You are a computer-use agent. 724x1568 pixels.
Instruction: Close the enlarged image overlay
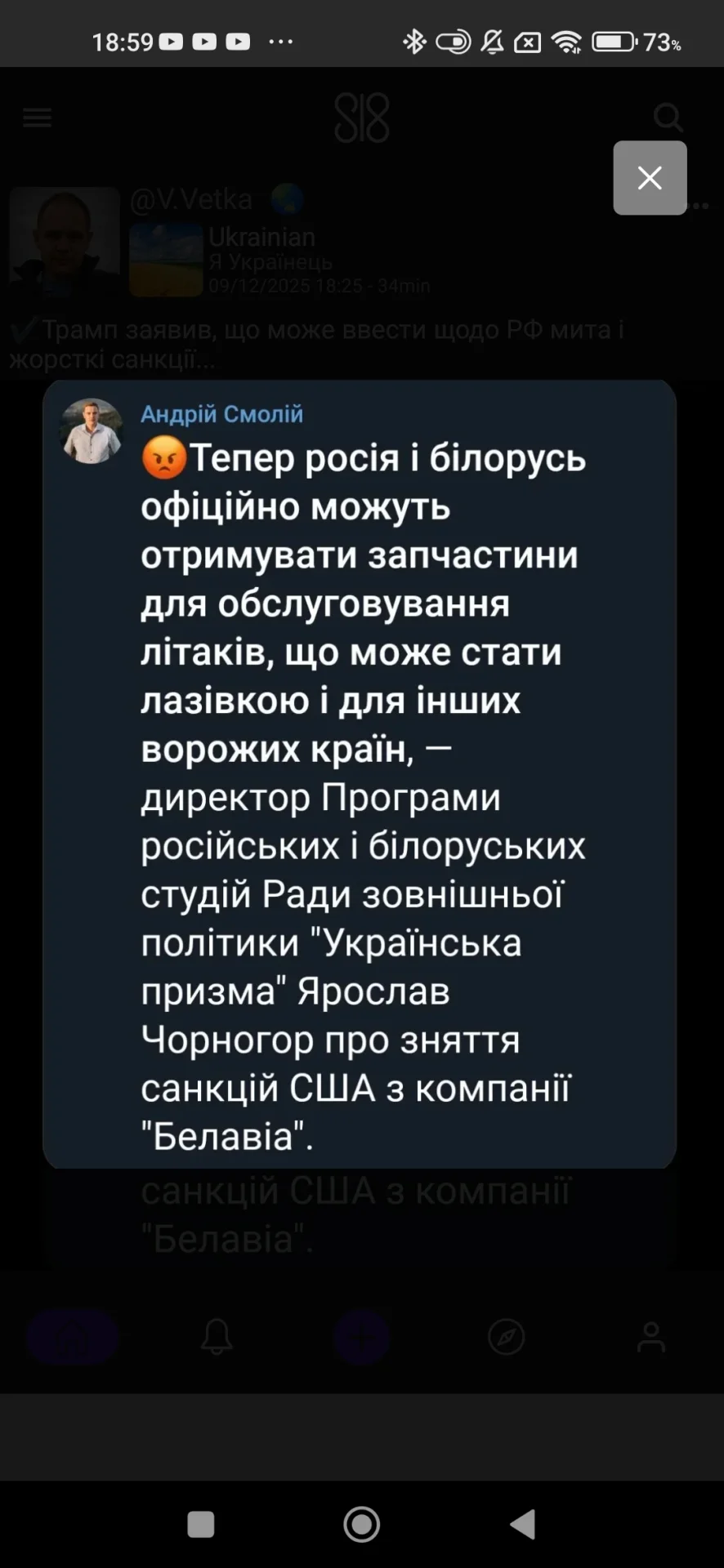pyautogui.click(x=650, y=178)
